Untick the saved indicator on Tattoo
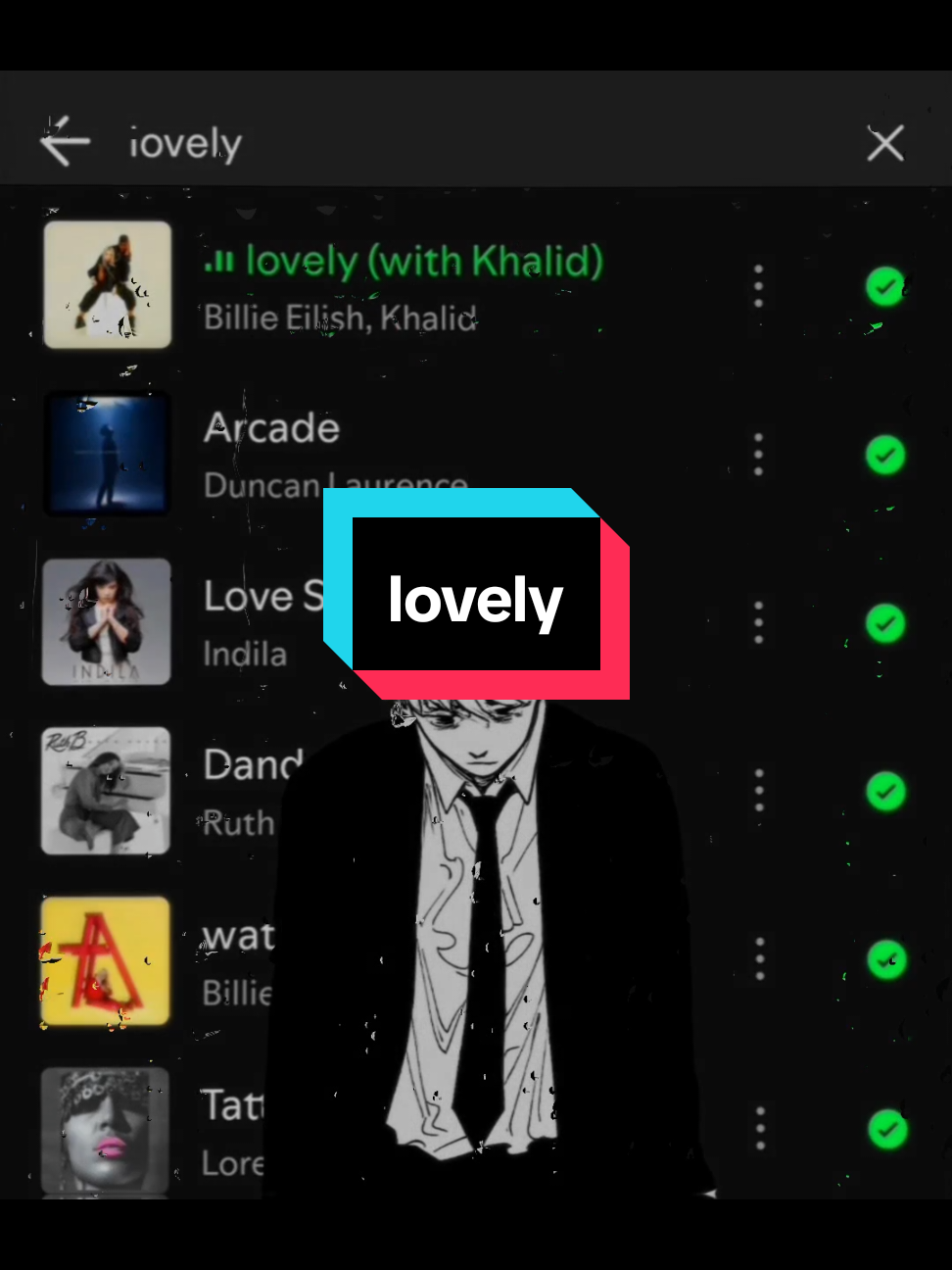 coord(885,1128)
